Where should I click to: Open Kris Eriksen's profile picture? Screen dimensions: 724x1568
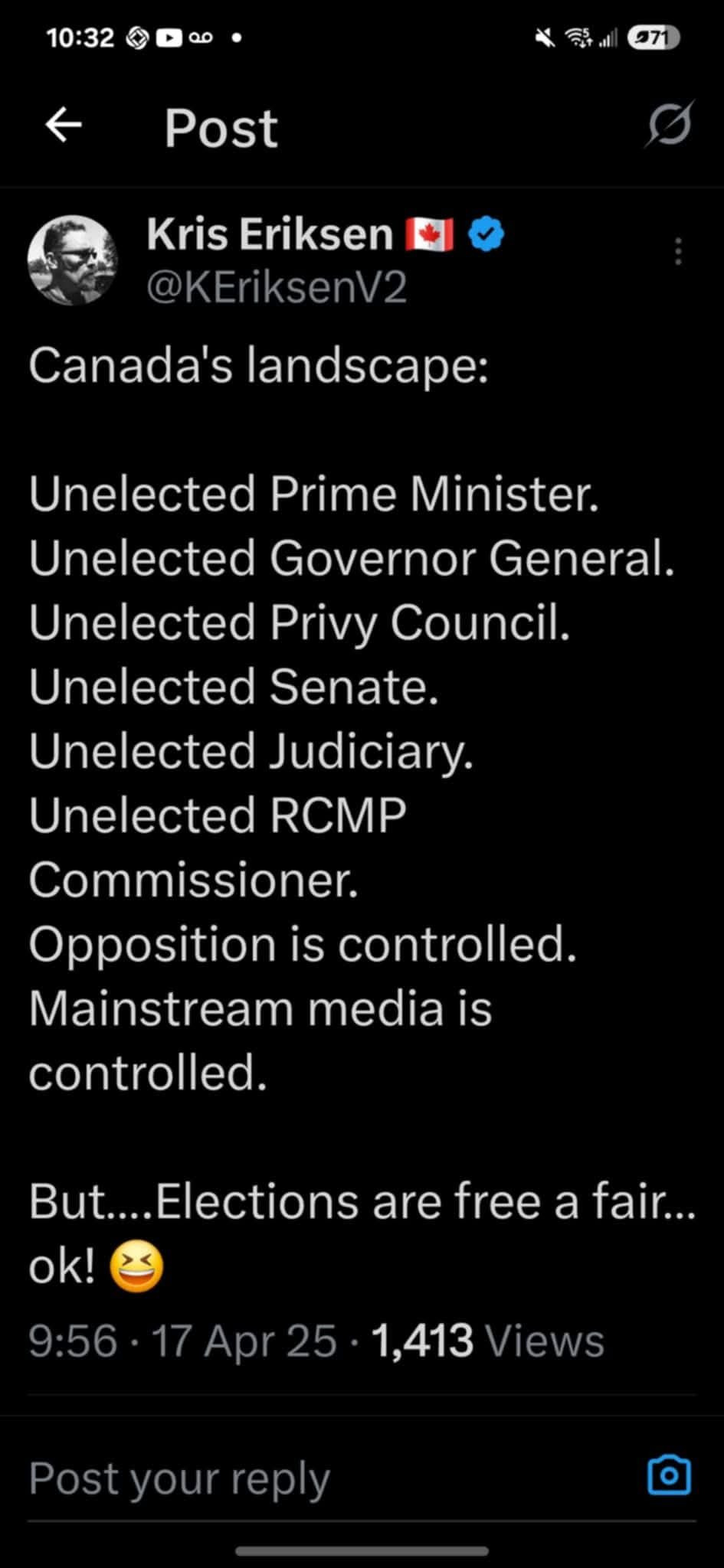pos(73,260)
